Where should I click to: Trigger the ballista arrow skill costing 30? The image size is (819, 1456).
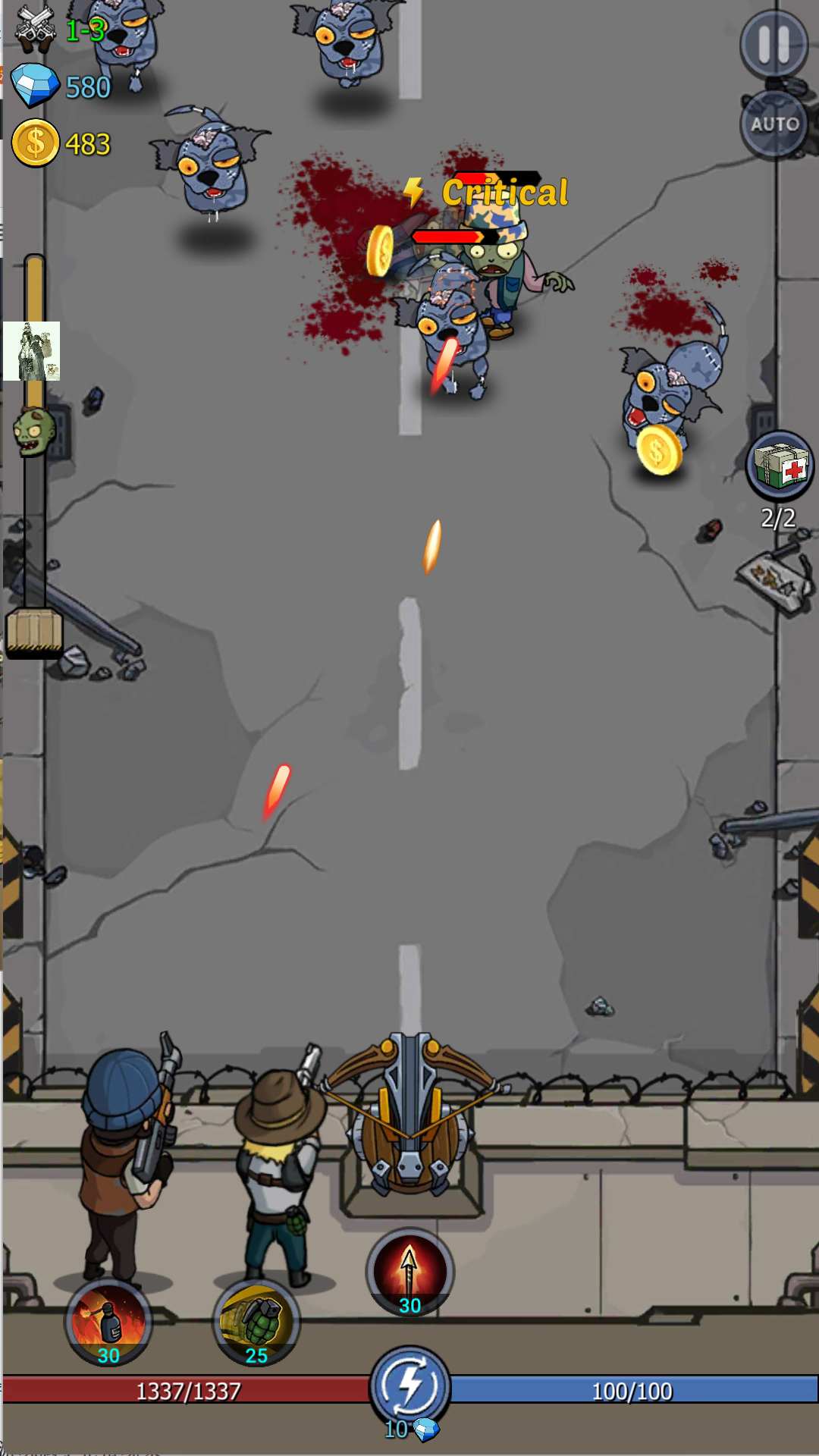click(x=409, y=1273)
